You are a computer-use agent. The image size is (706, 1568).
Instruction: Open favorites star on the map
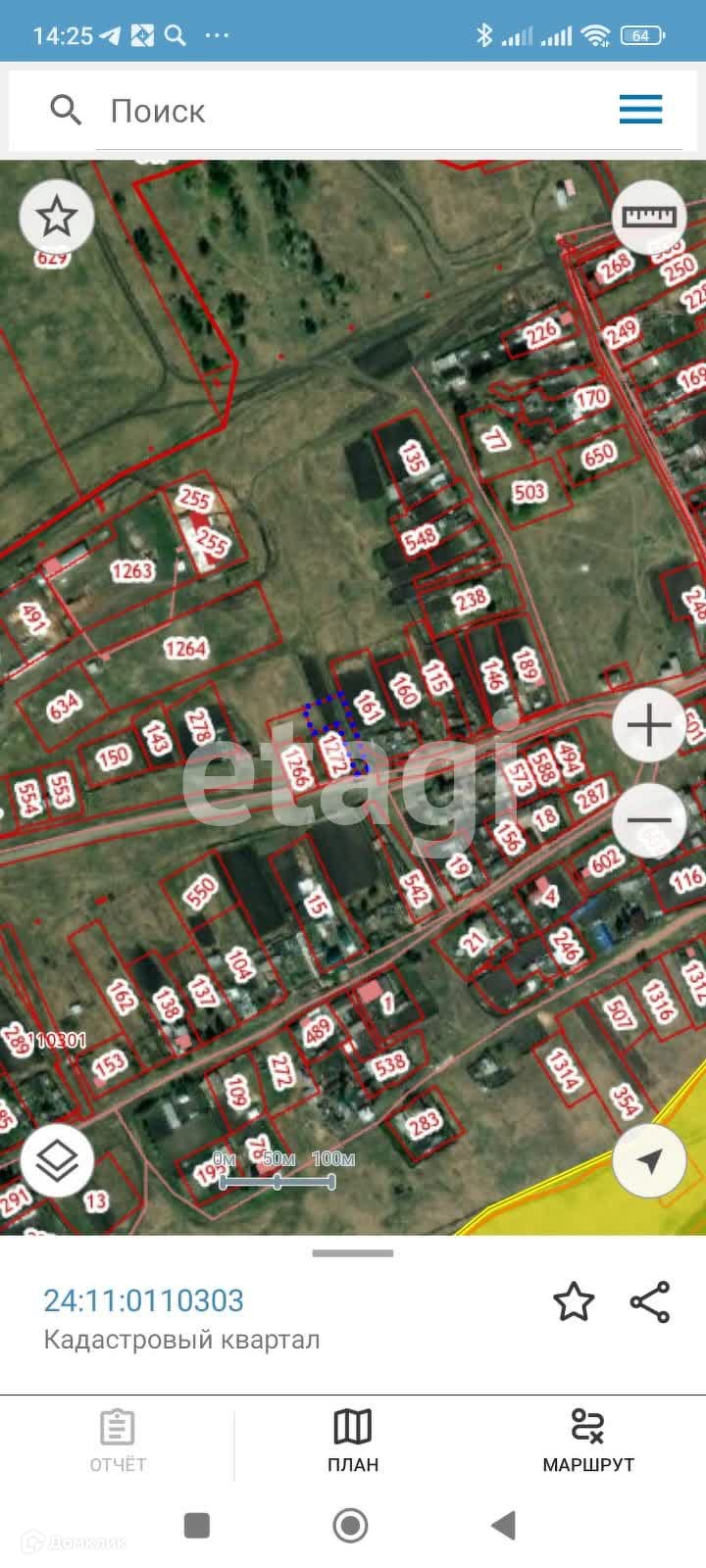click(56, 216)
